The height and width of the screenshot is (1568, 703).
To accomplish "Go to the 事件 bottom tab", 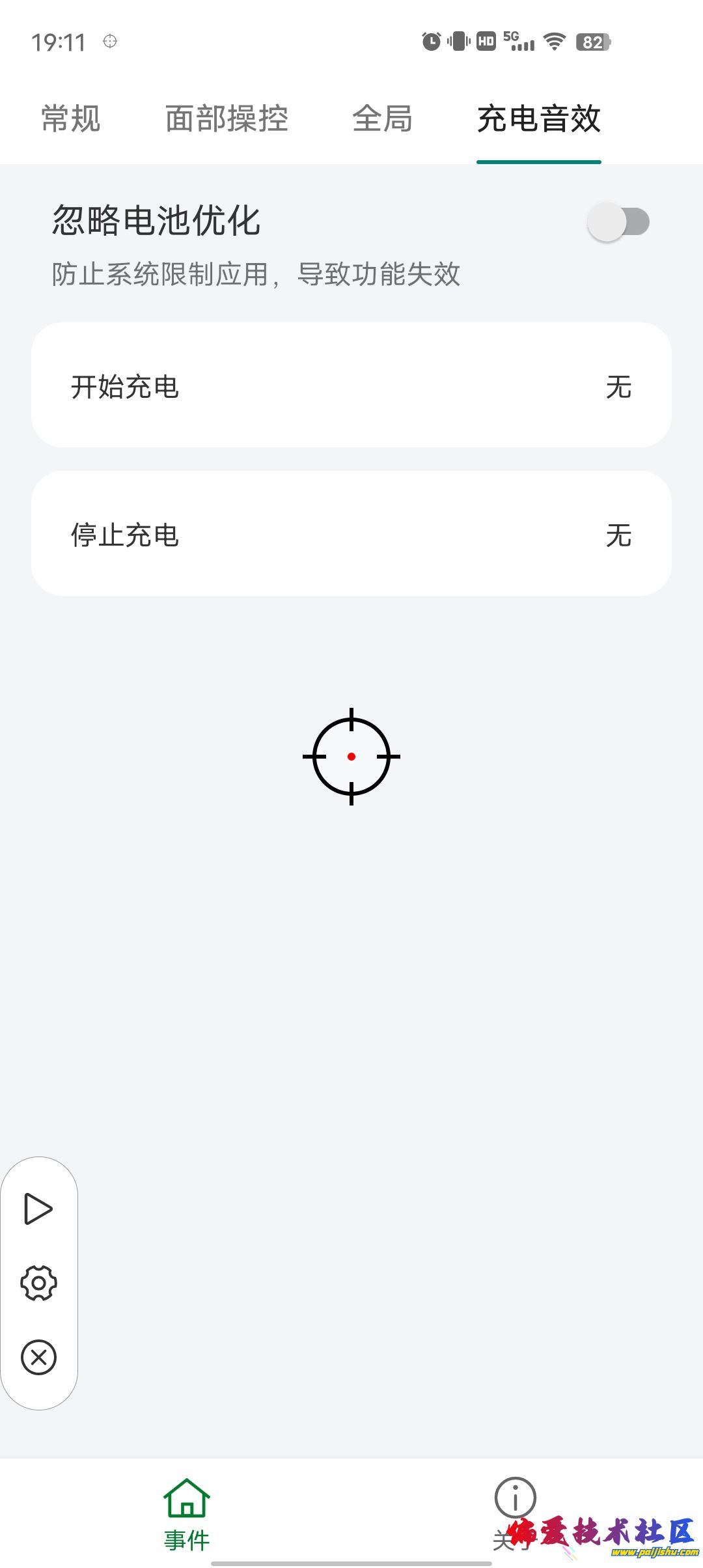I will pyautogui.click(x=187, y=1513).
